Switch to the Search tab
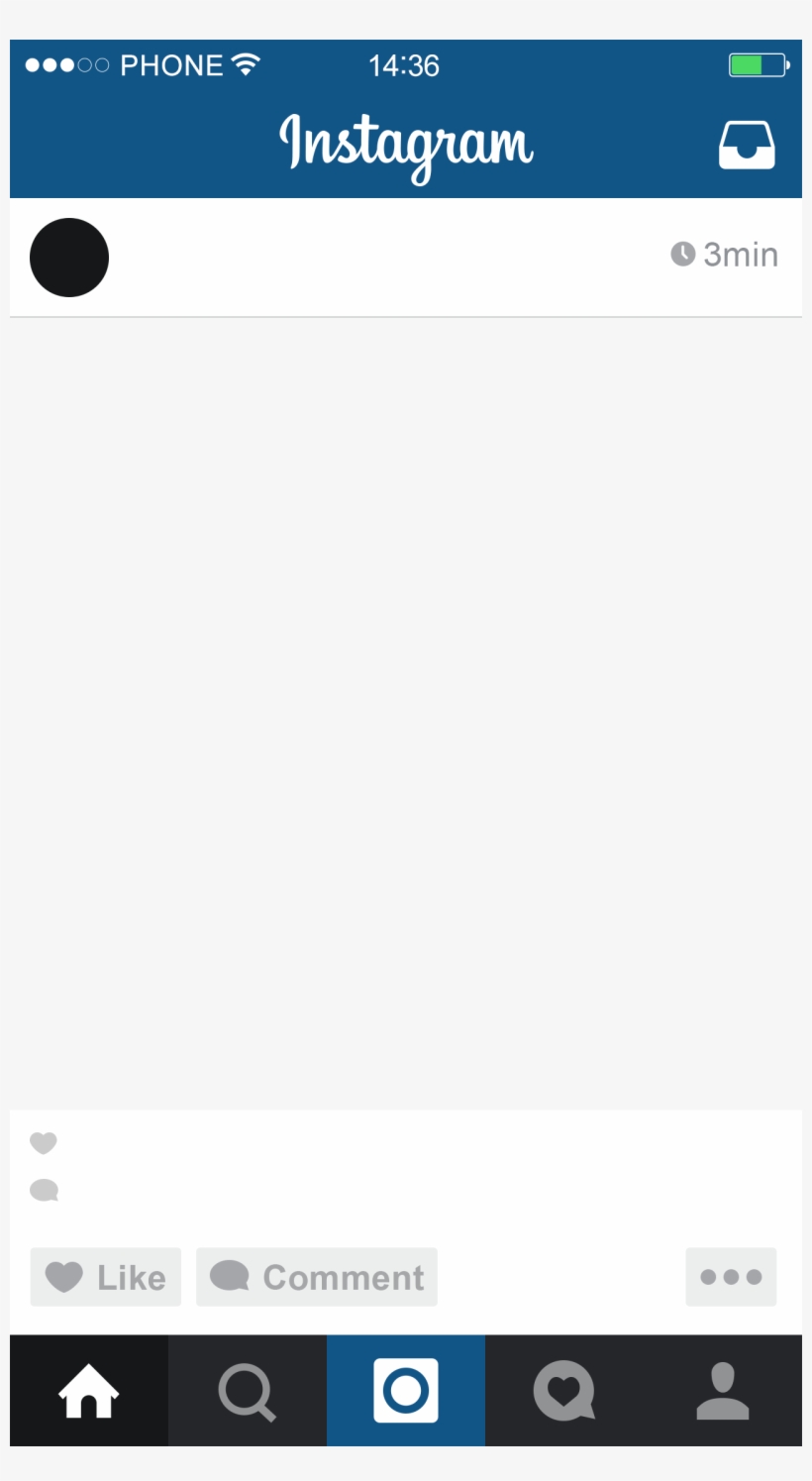 click(247, 1391)
